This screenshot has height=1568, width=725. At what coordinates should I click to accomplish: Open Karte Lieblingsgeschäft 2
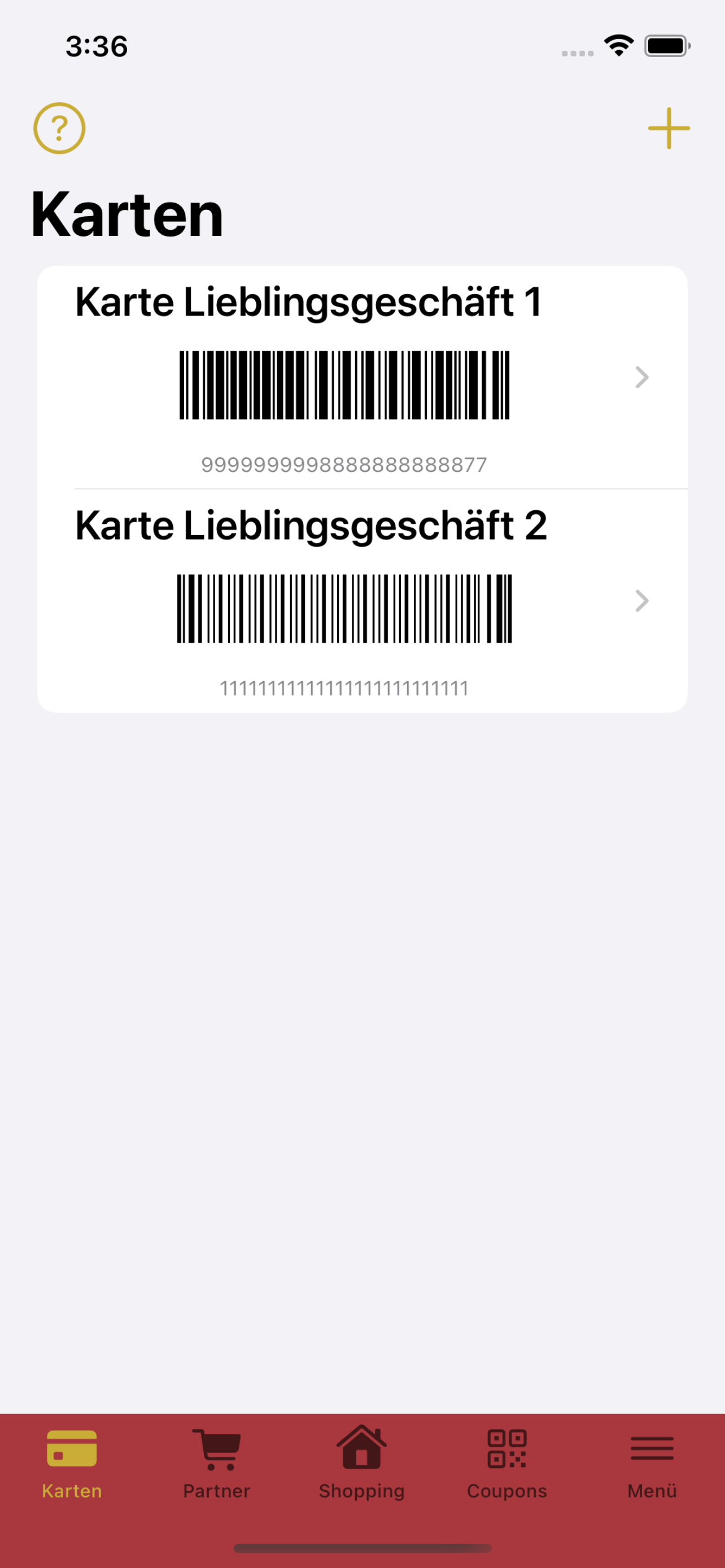point(362,601)
